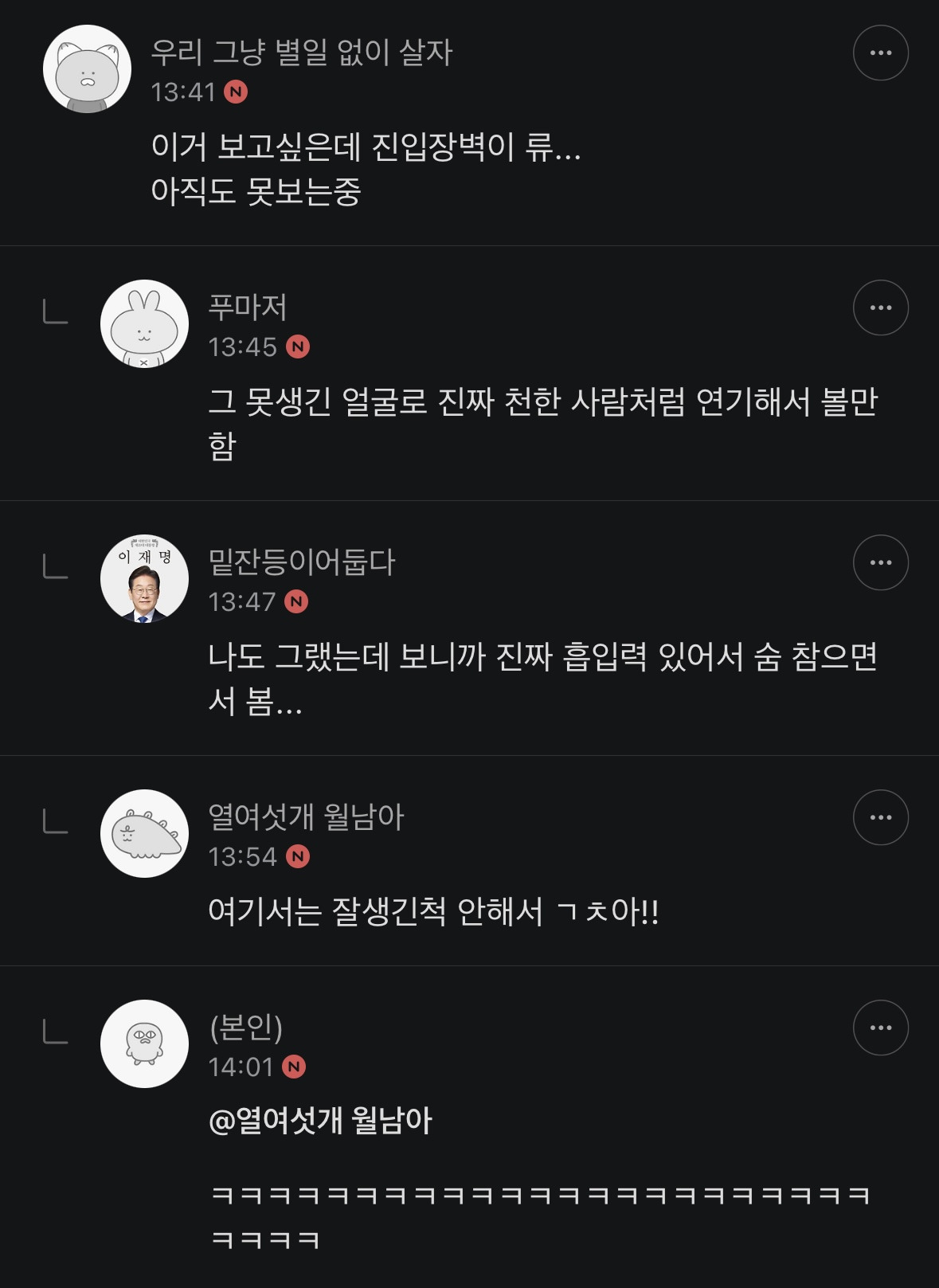Image resolution: width=939 pixels, height=1288 pixels.
Task: Open more options for 푸마저's reply
Action: (880, 307)
